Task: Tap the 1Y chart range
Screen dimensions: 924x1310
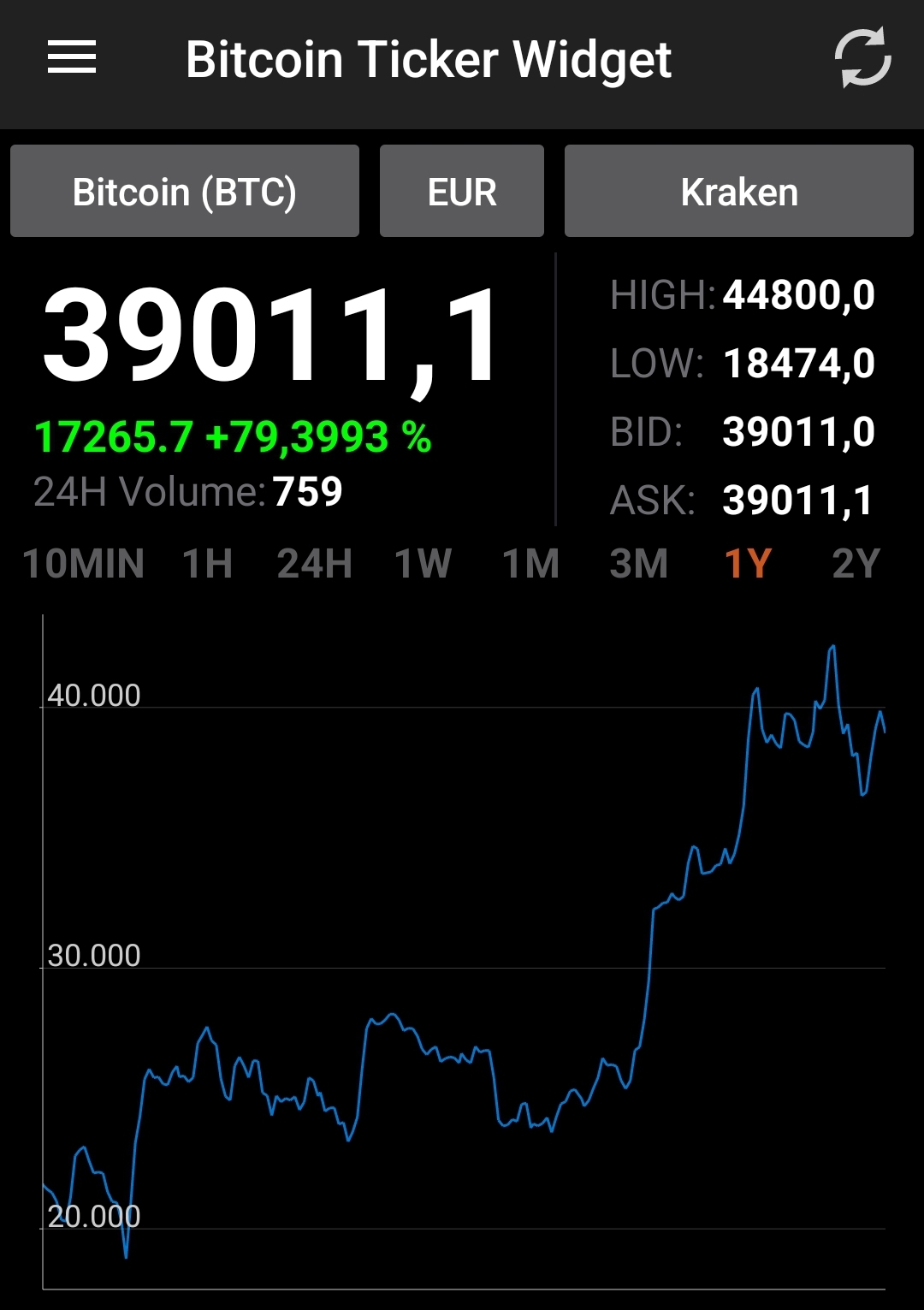Action: point(748,564)
